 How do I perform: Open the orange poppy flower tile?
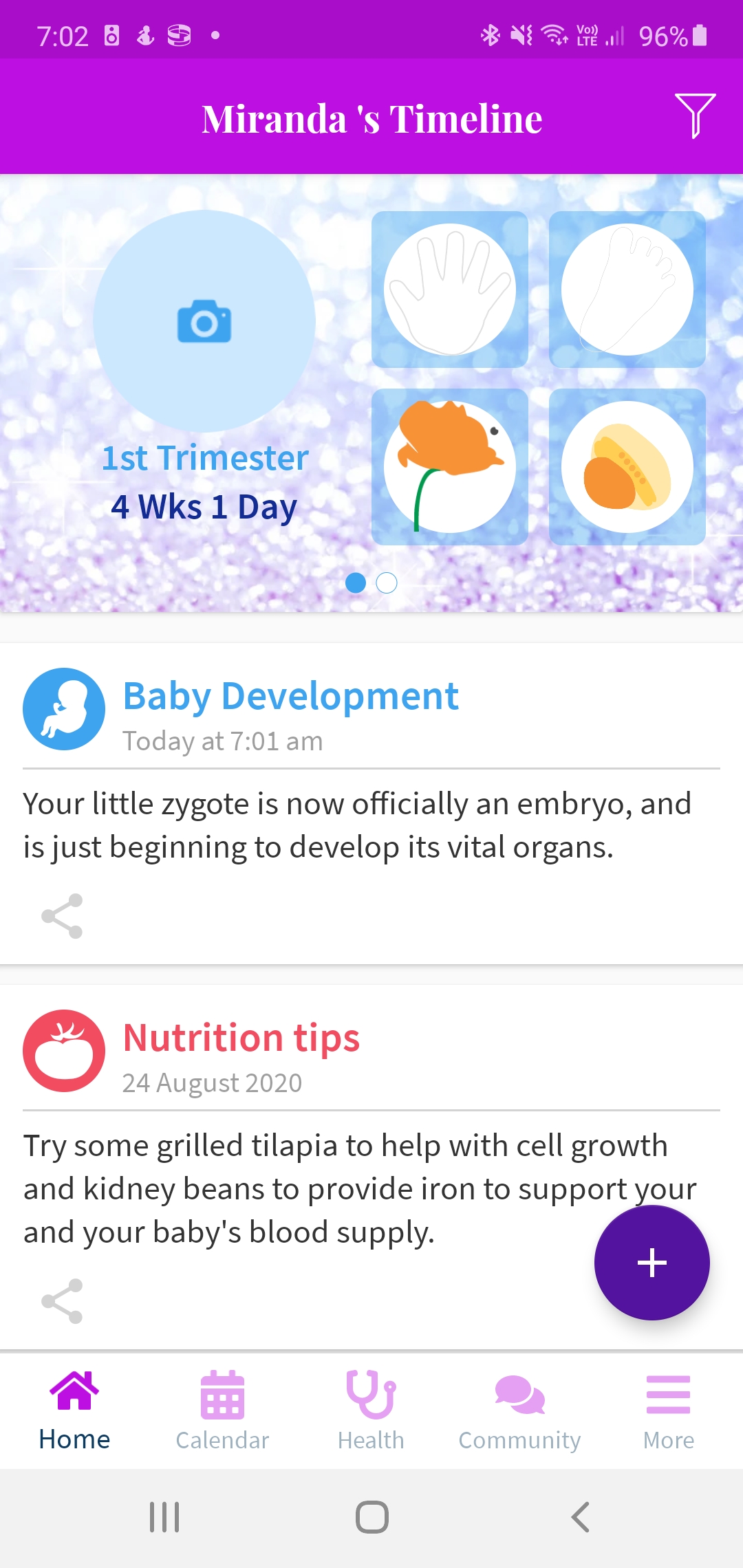(x=450, y=467)
